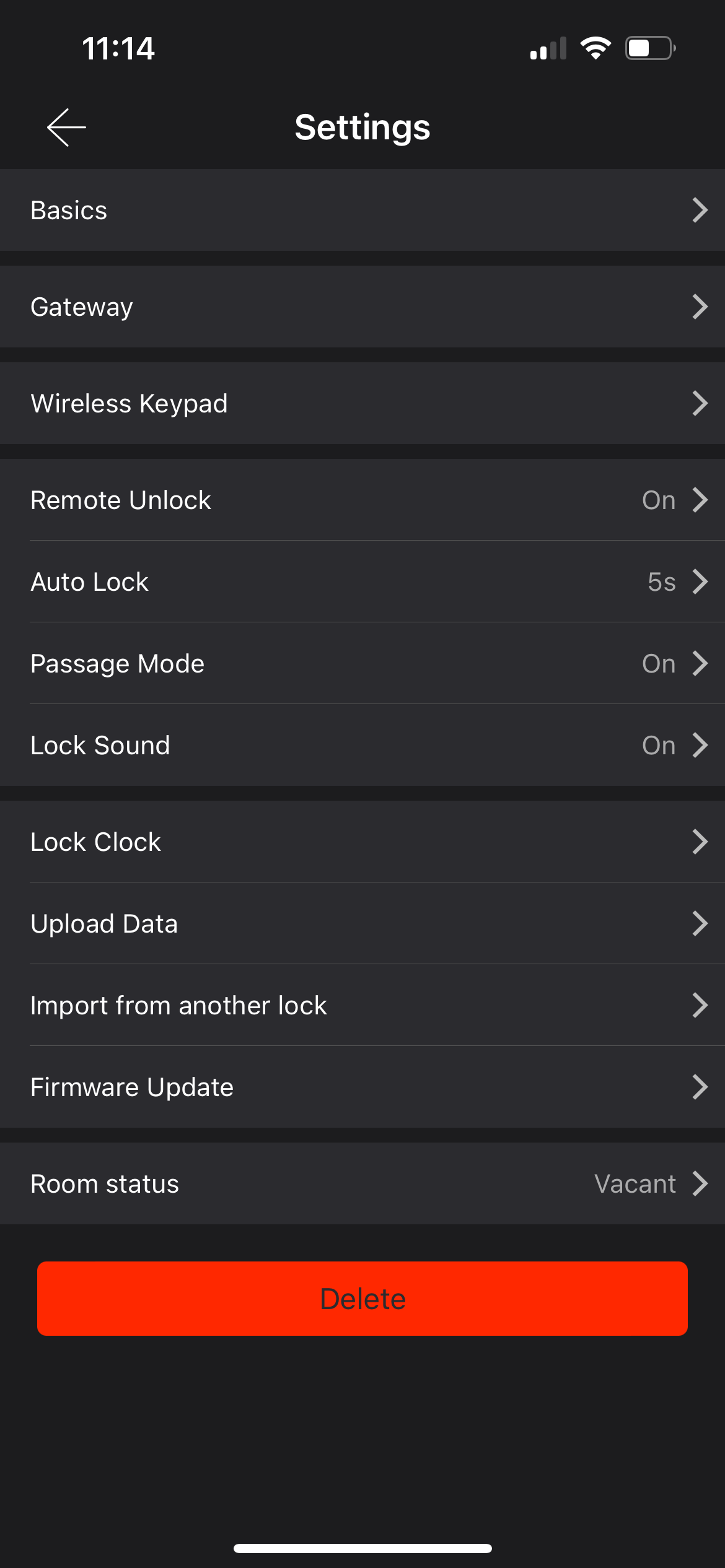Open Room status set to Vacant
The width and height of the screenshot is (725, 1568).
362,1183
